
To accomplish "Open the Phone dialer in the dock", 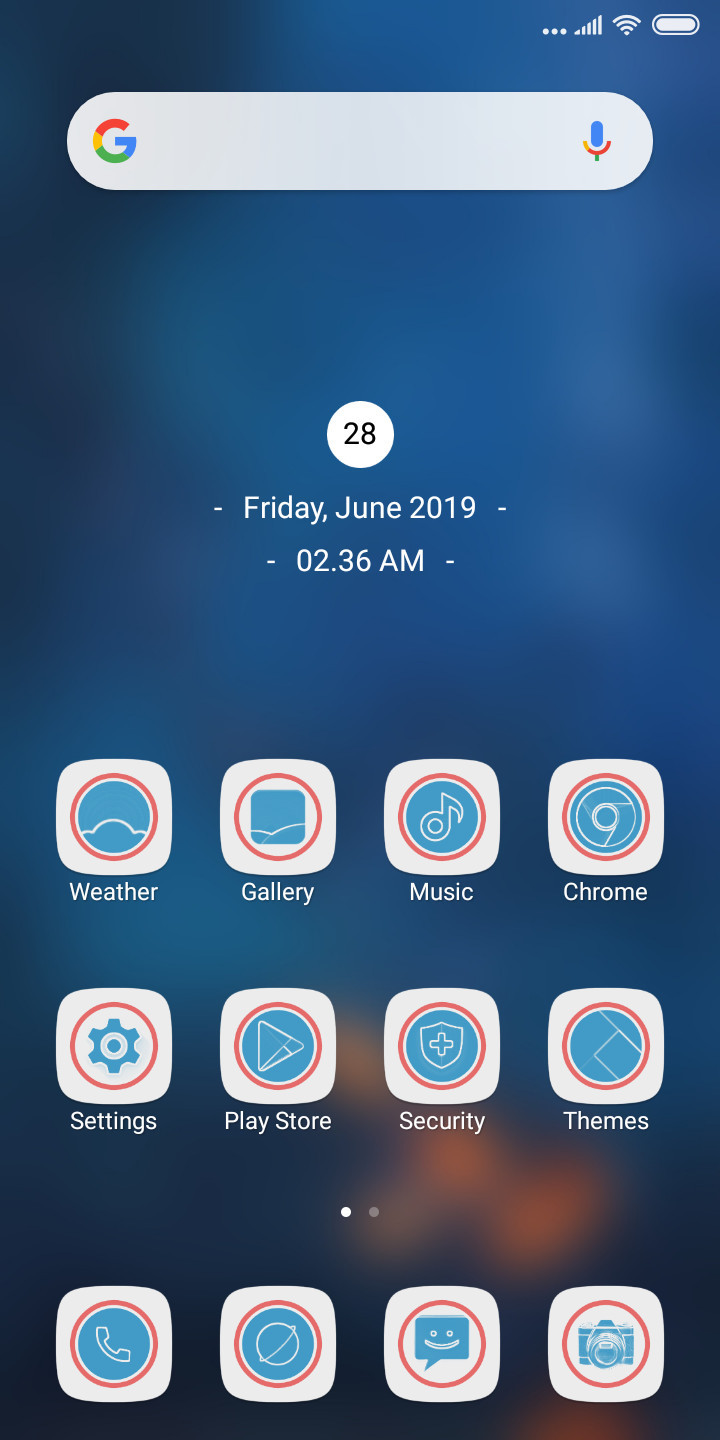I will [x=114, y=1344].
